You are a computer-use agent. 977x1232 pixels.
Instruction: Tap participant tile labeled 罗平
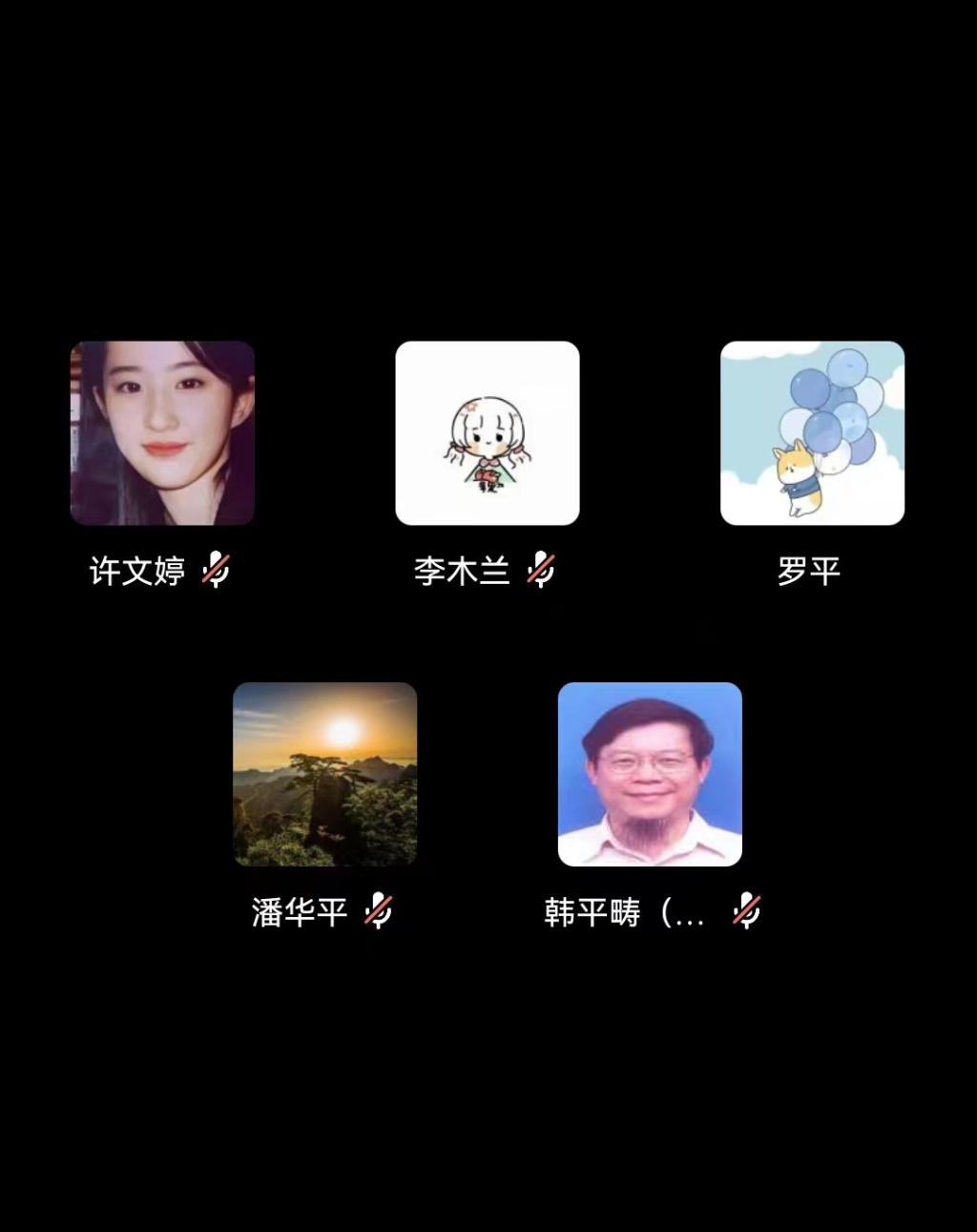point(812,433)
